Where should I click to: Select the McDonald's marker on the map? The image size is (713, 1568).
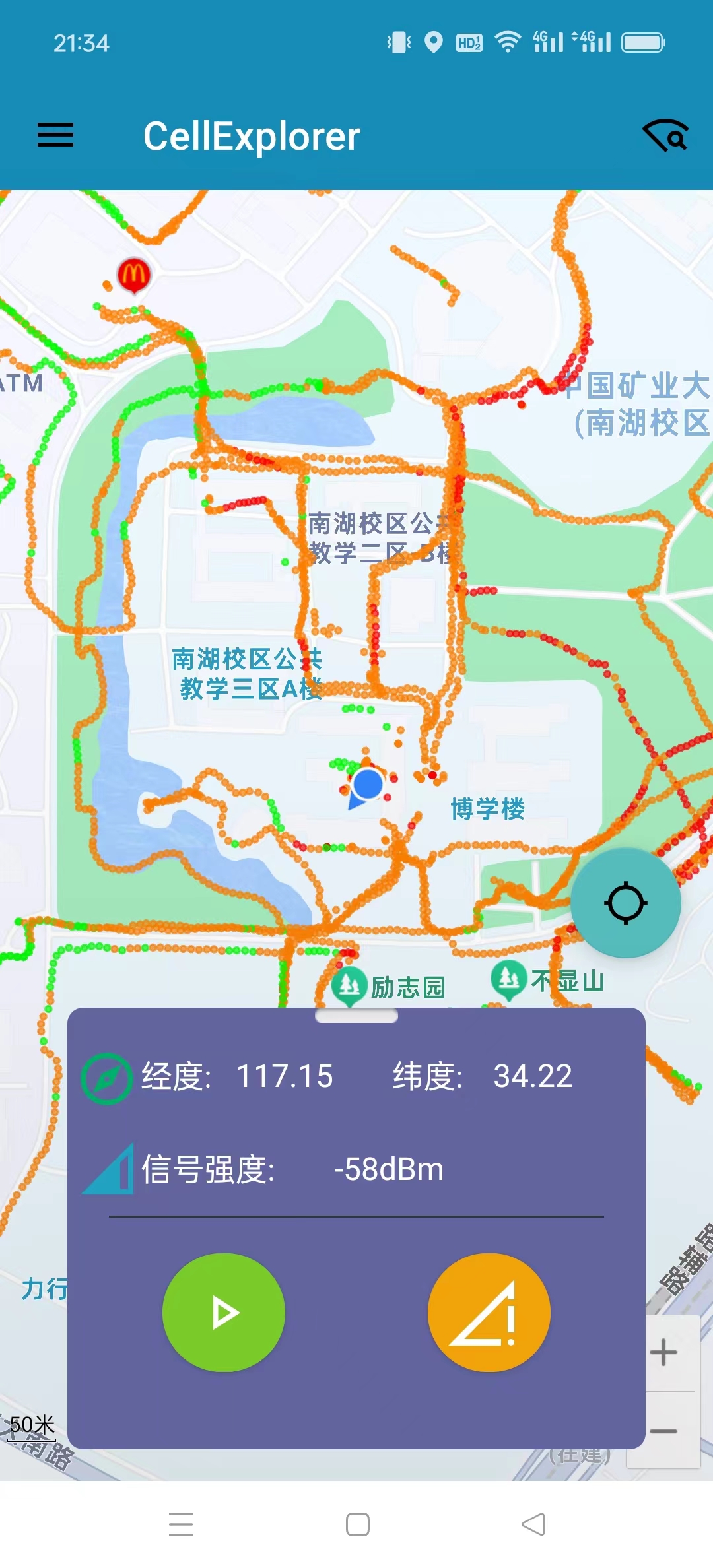[x=134, y=275]
